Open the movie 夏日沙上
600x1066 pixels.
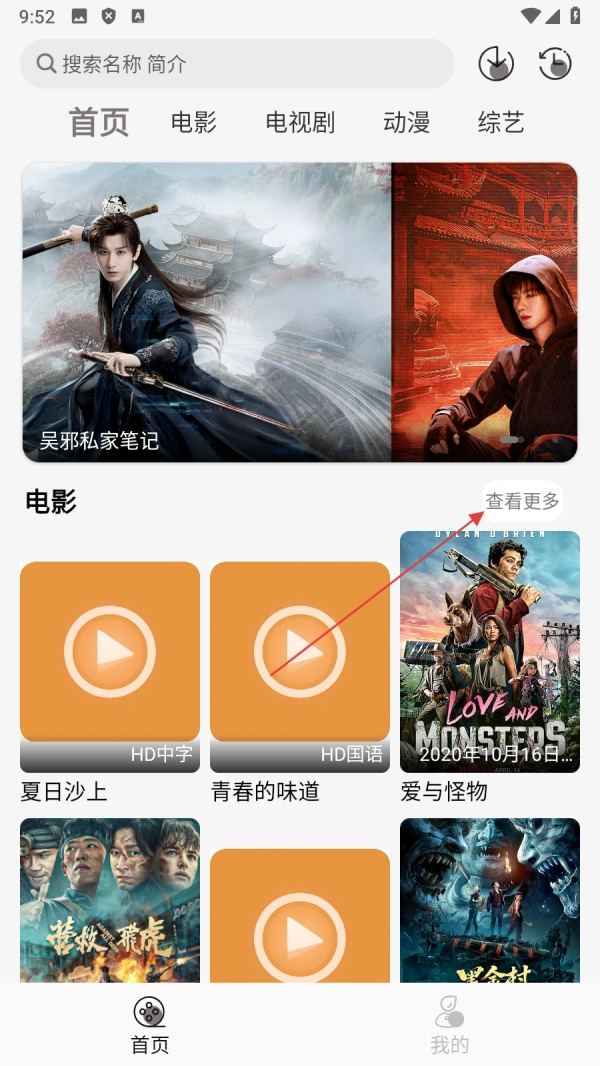point(110,666)
